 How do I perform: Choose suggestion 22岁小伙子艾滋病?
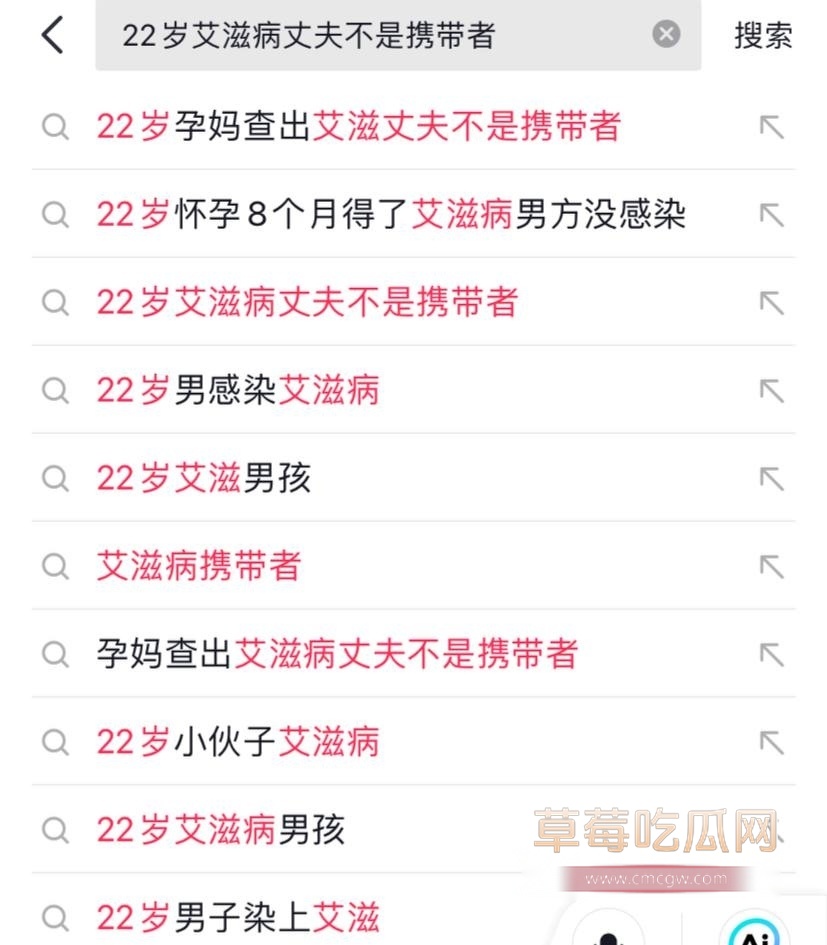(x=238, y=743)
